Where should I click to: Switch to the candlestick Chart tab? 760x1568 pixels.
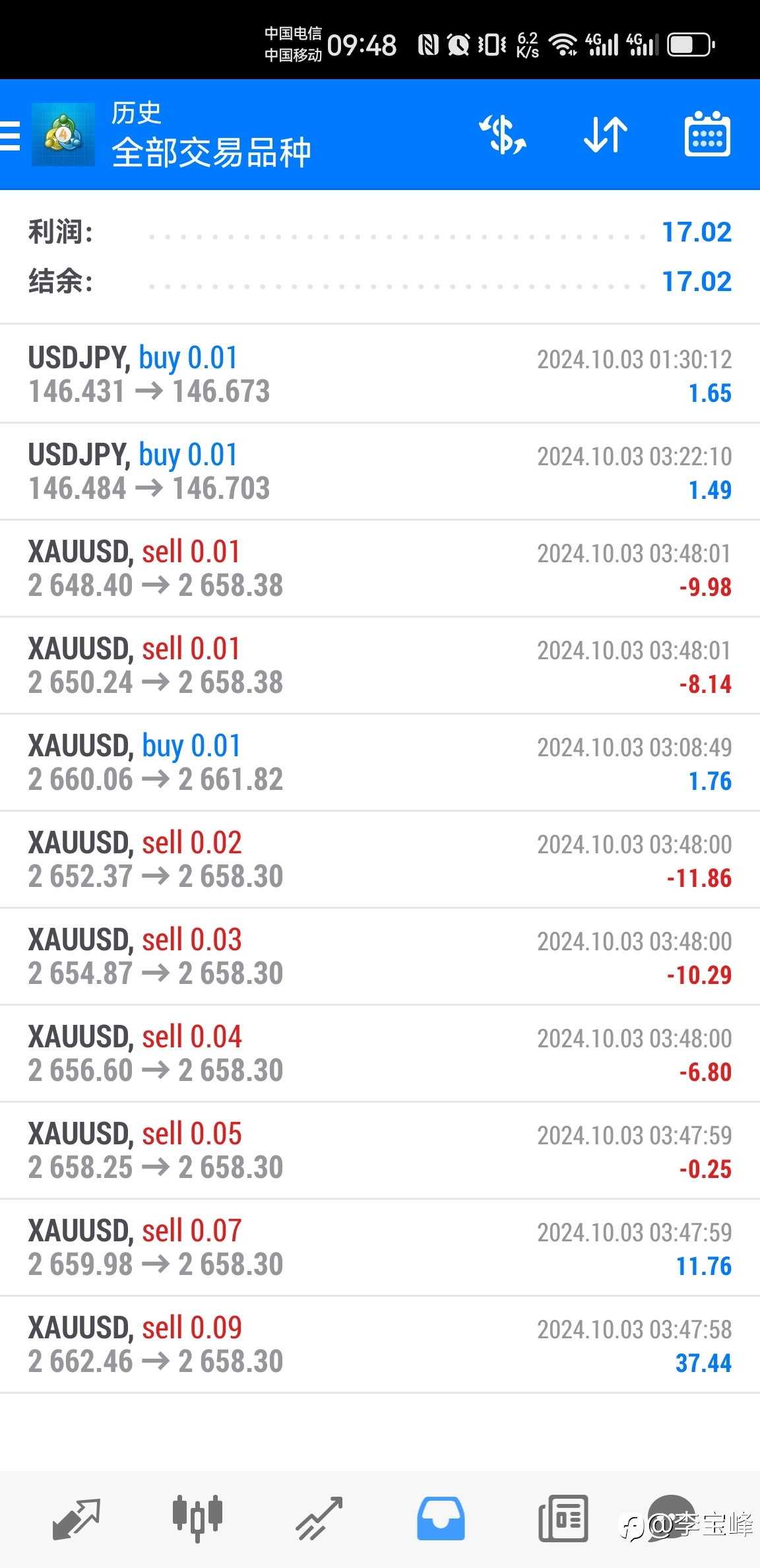coord(197,1519)
